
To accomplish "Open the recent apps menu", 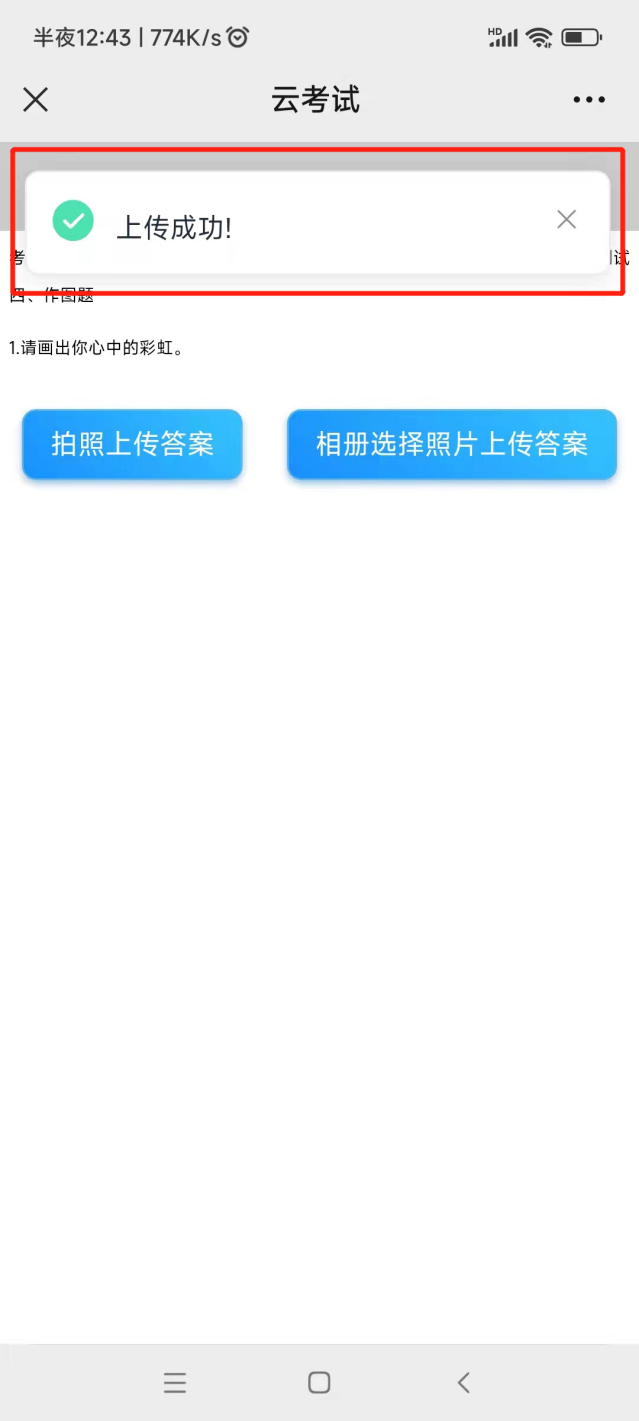I will click(x=175, y=1382).
